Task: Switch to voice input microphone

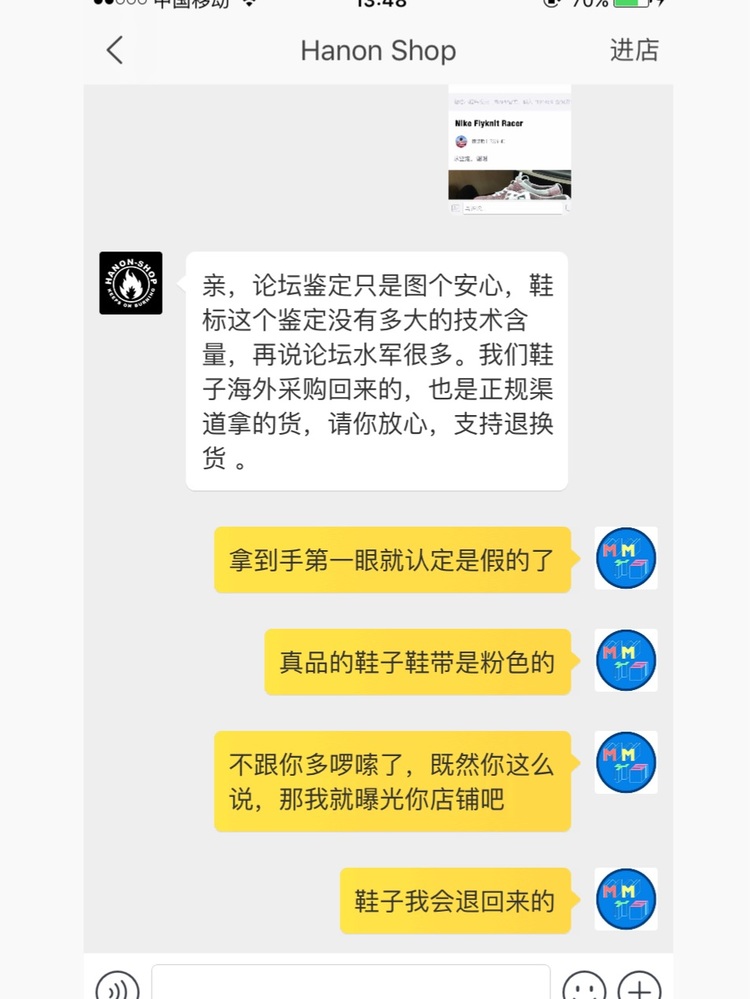Action: click(x=117, y=988)
